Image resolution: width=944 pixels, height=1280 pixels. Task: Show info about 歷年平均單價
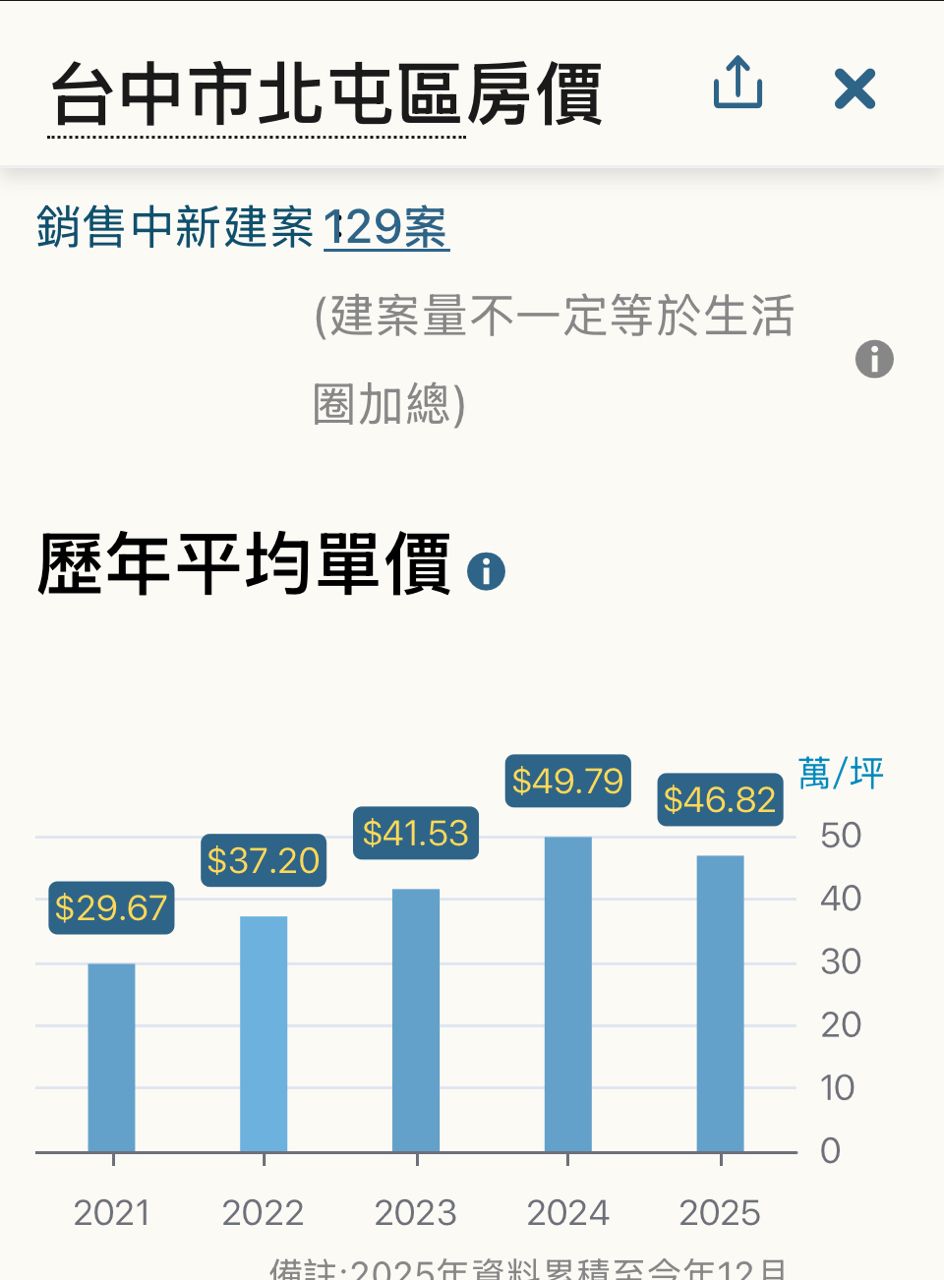pos(487,572)
